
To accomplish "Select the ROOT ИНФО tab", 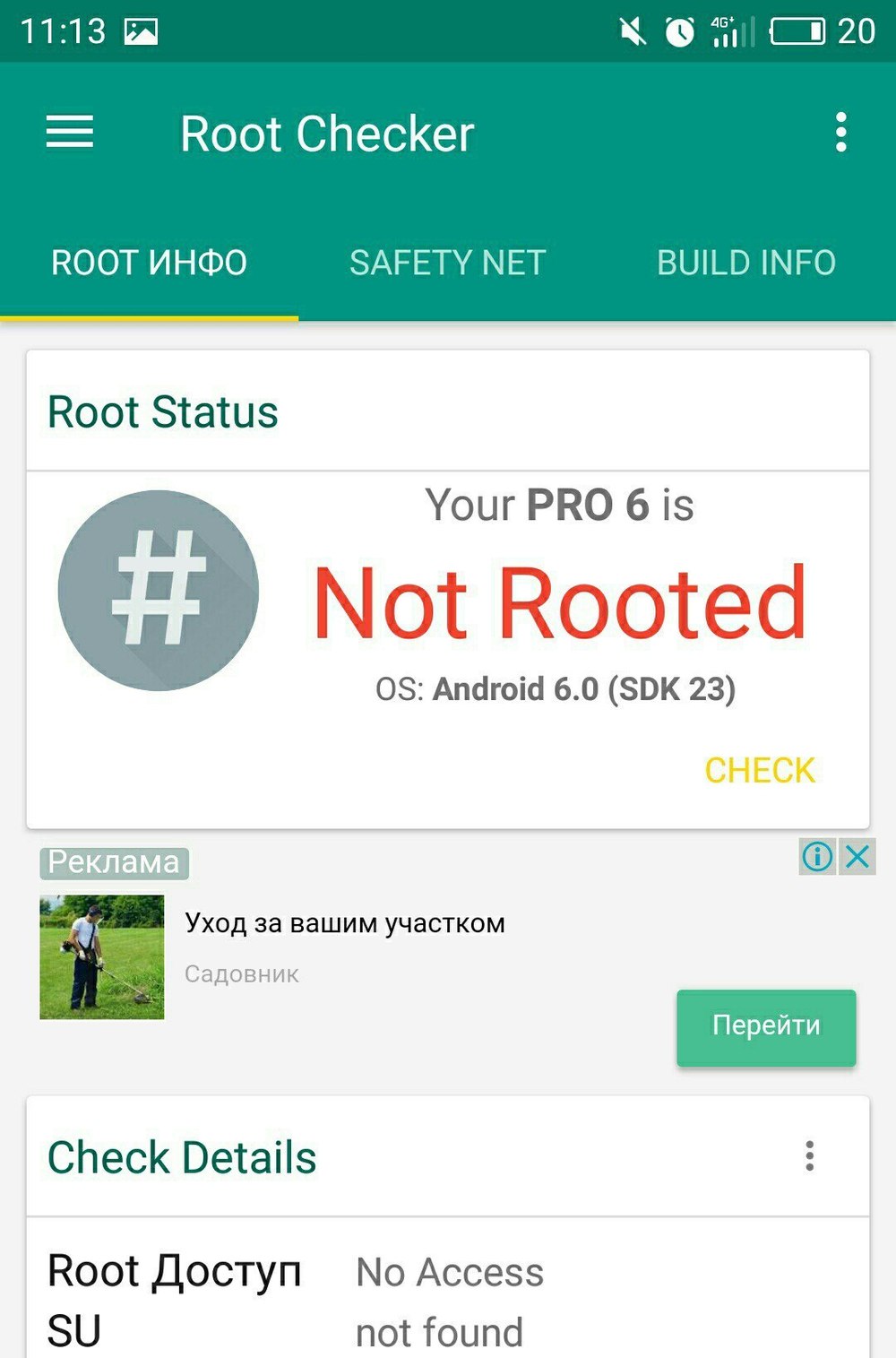I will (x=149, y=263).
